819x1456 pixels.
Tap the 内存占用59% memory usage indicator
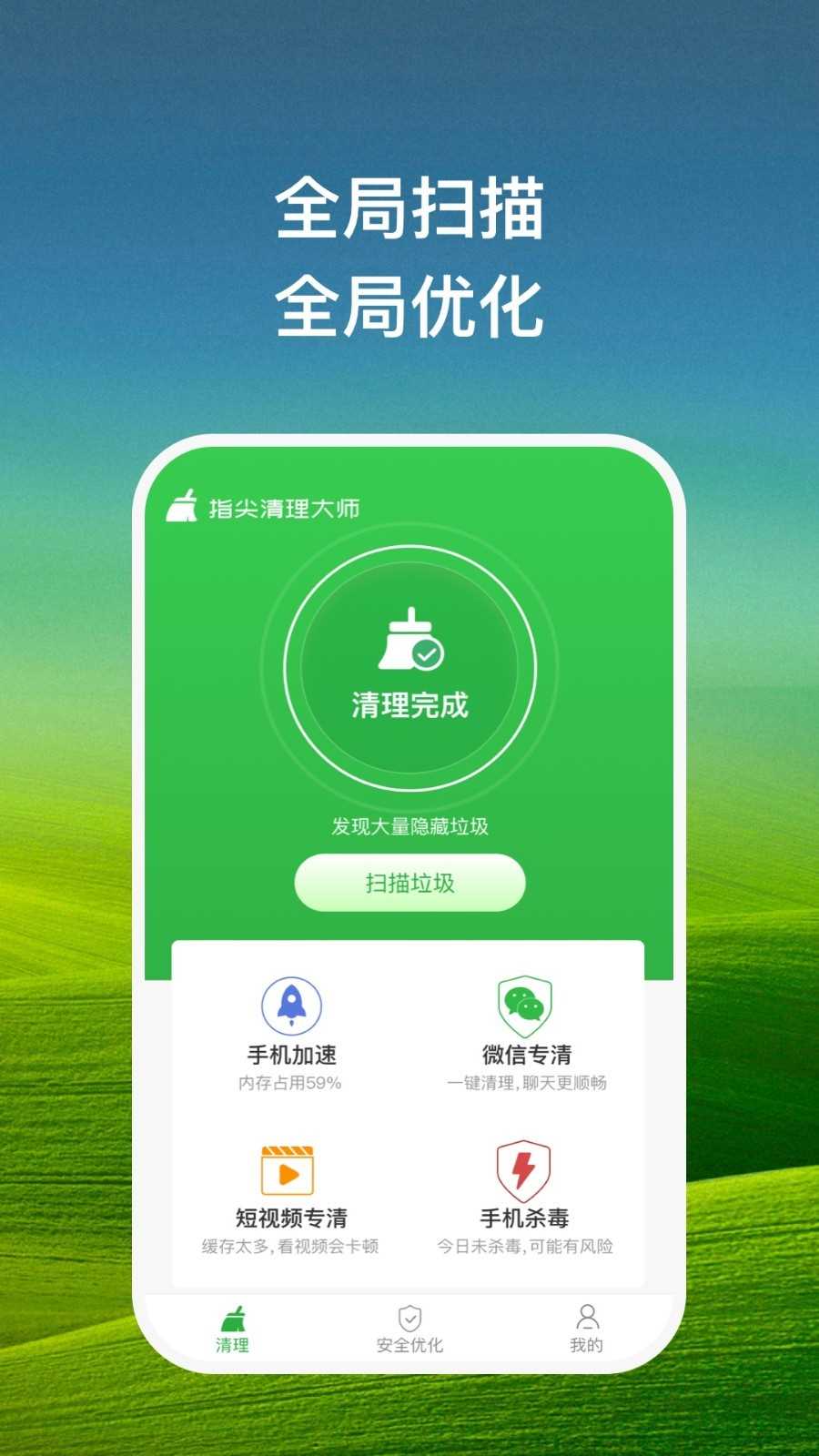point(291,1083)
